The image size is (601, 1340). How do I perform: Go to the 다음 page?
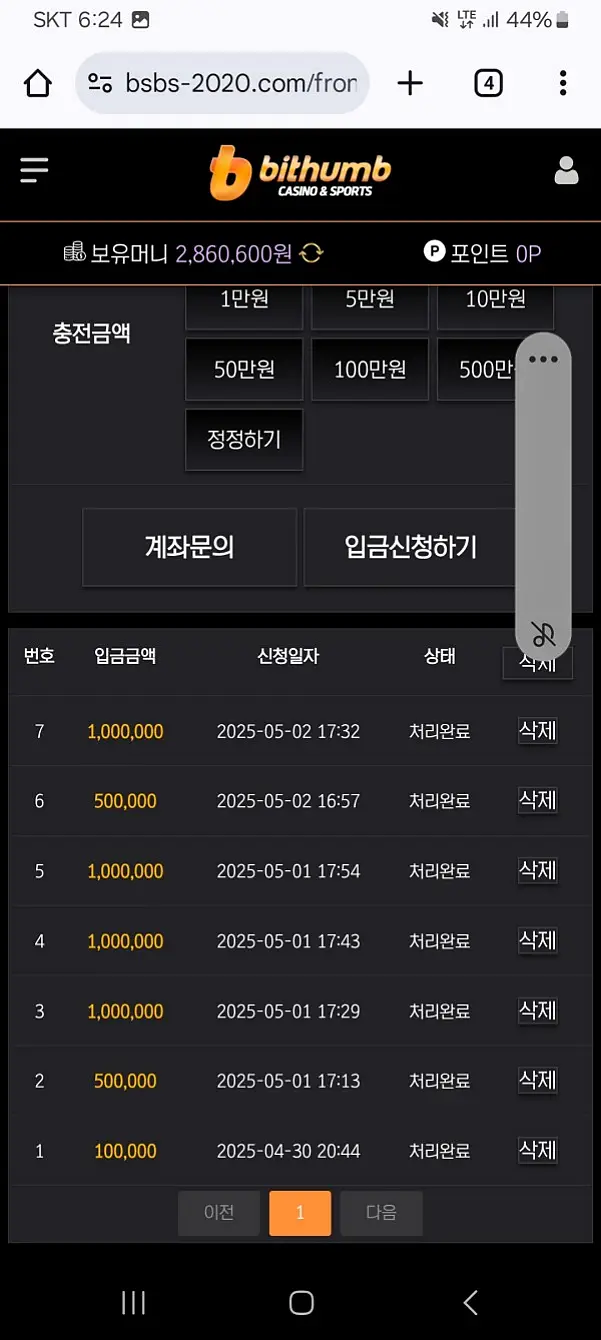click(381, 1213)
